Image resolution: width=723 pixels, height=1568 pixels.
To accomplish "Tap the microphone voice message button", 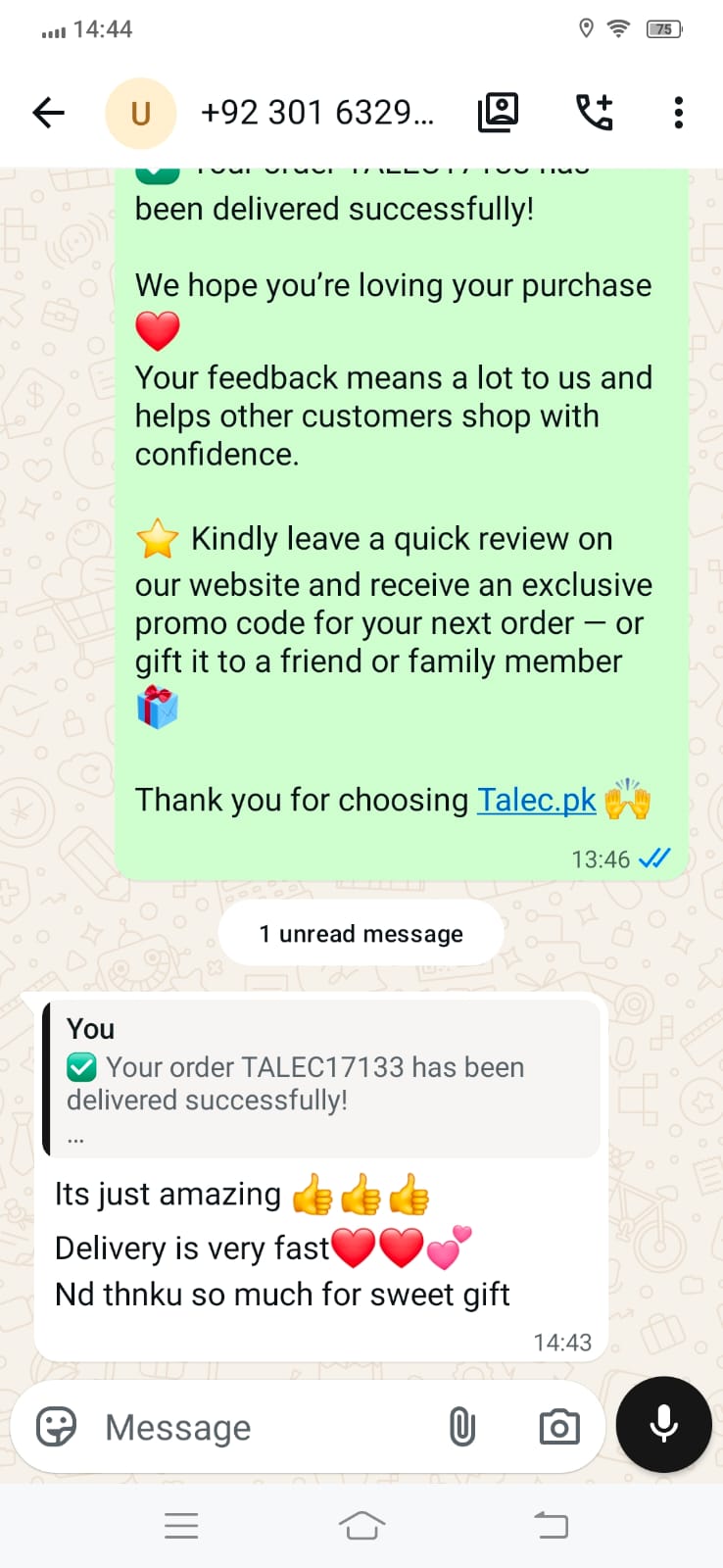I will [x=664, y=1425].
